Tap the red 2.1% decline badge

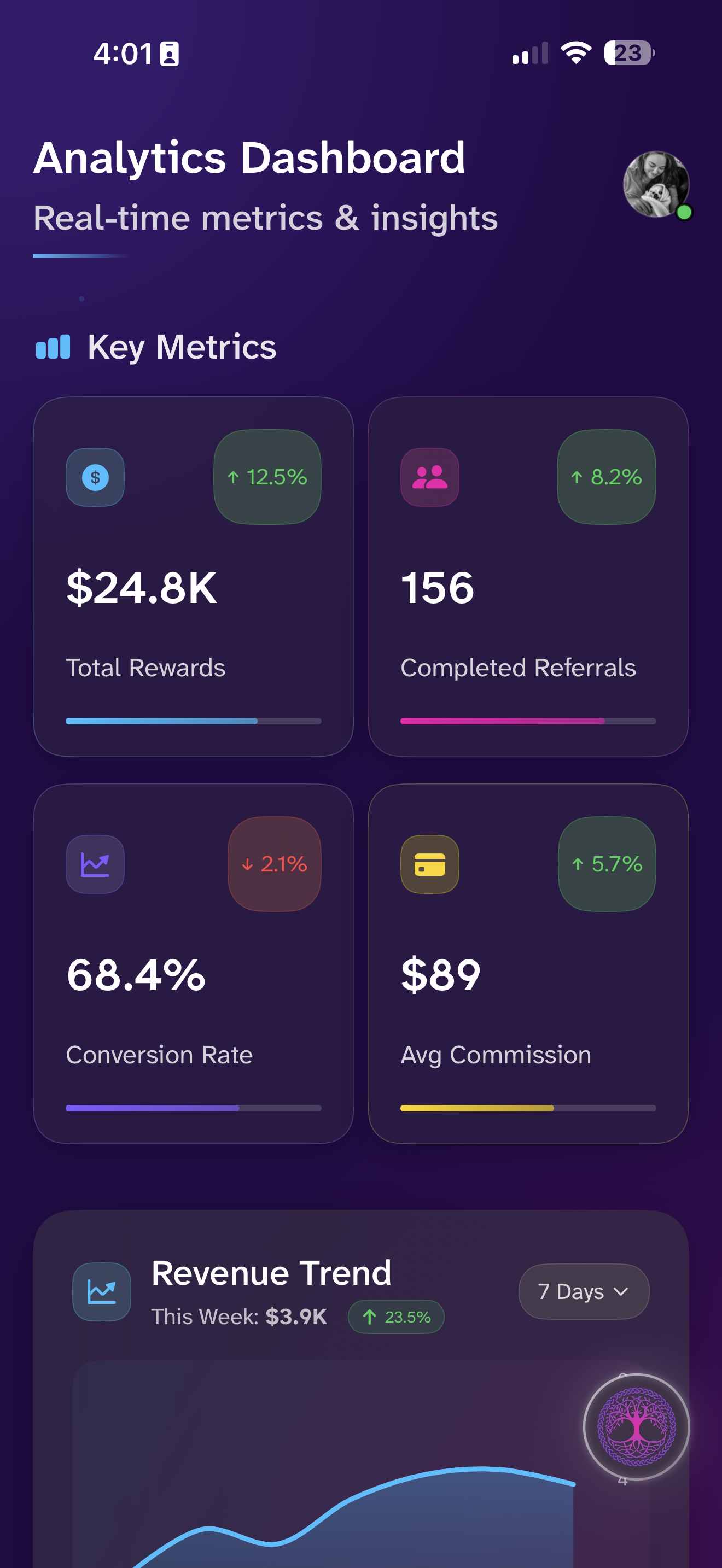[x=275, y=864]
